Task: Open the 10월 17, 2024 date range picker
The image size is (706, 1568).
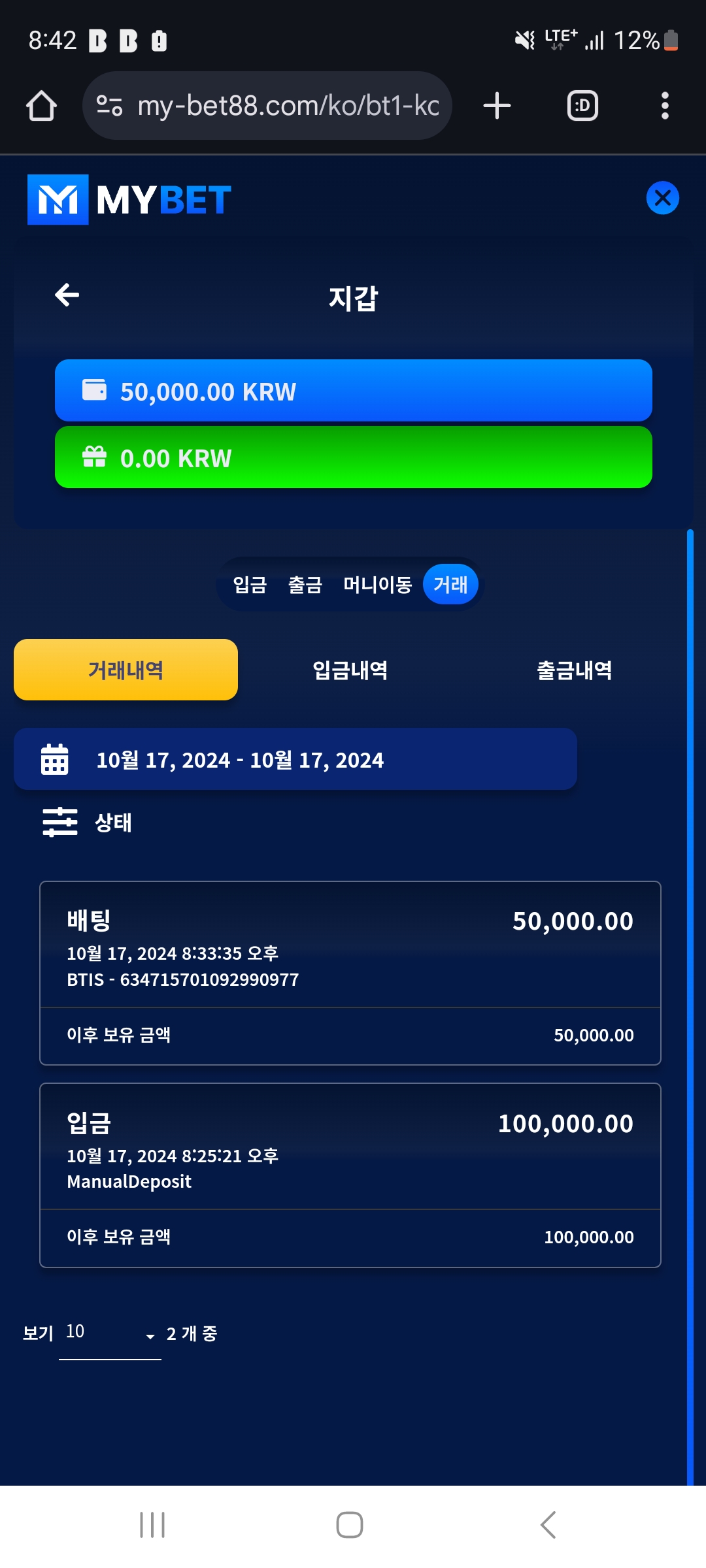Action: click(x=295, y=759)
